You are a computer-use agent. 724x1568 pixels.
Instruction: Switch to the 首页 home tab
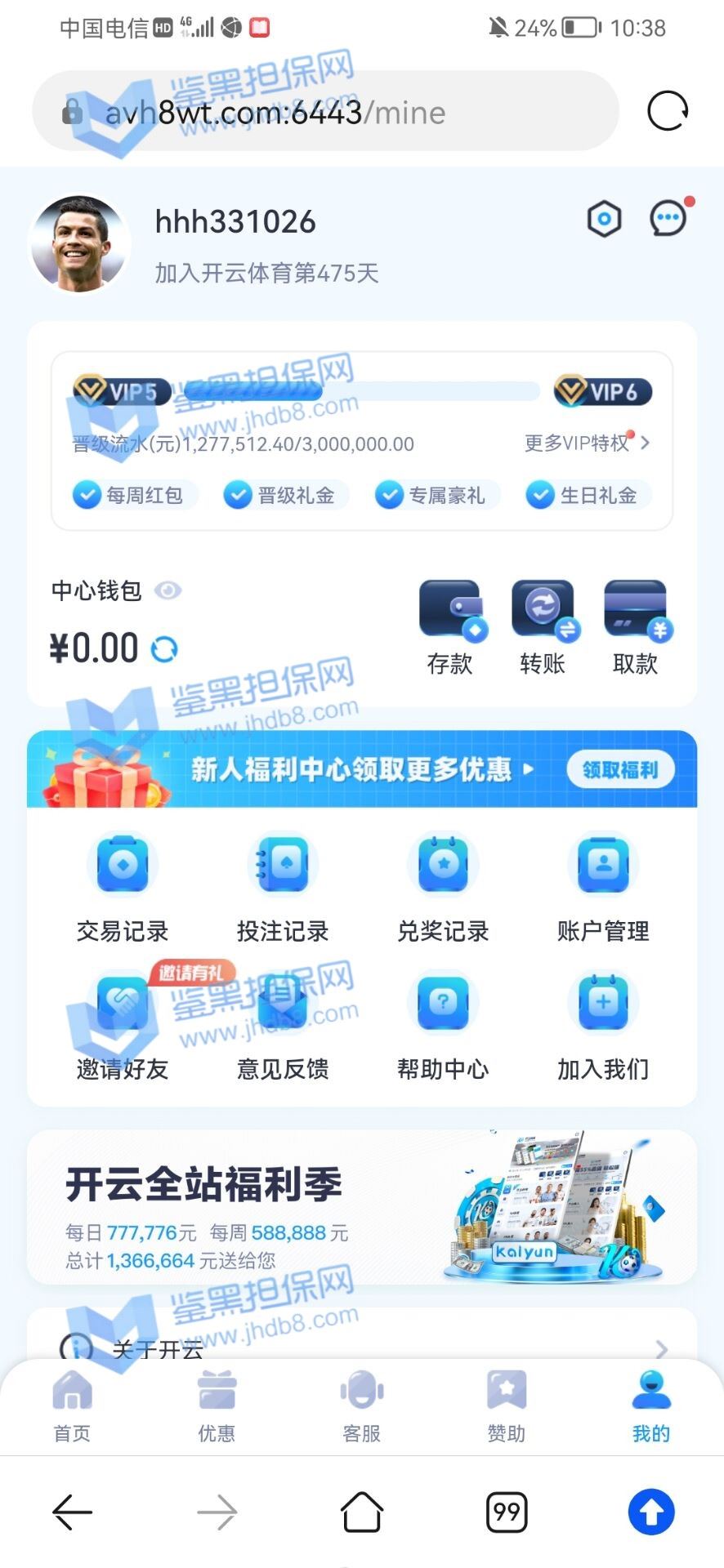(x=73, y=1406)
